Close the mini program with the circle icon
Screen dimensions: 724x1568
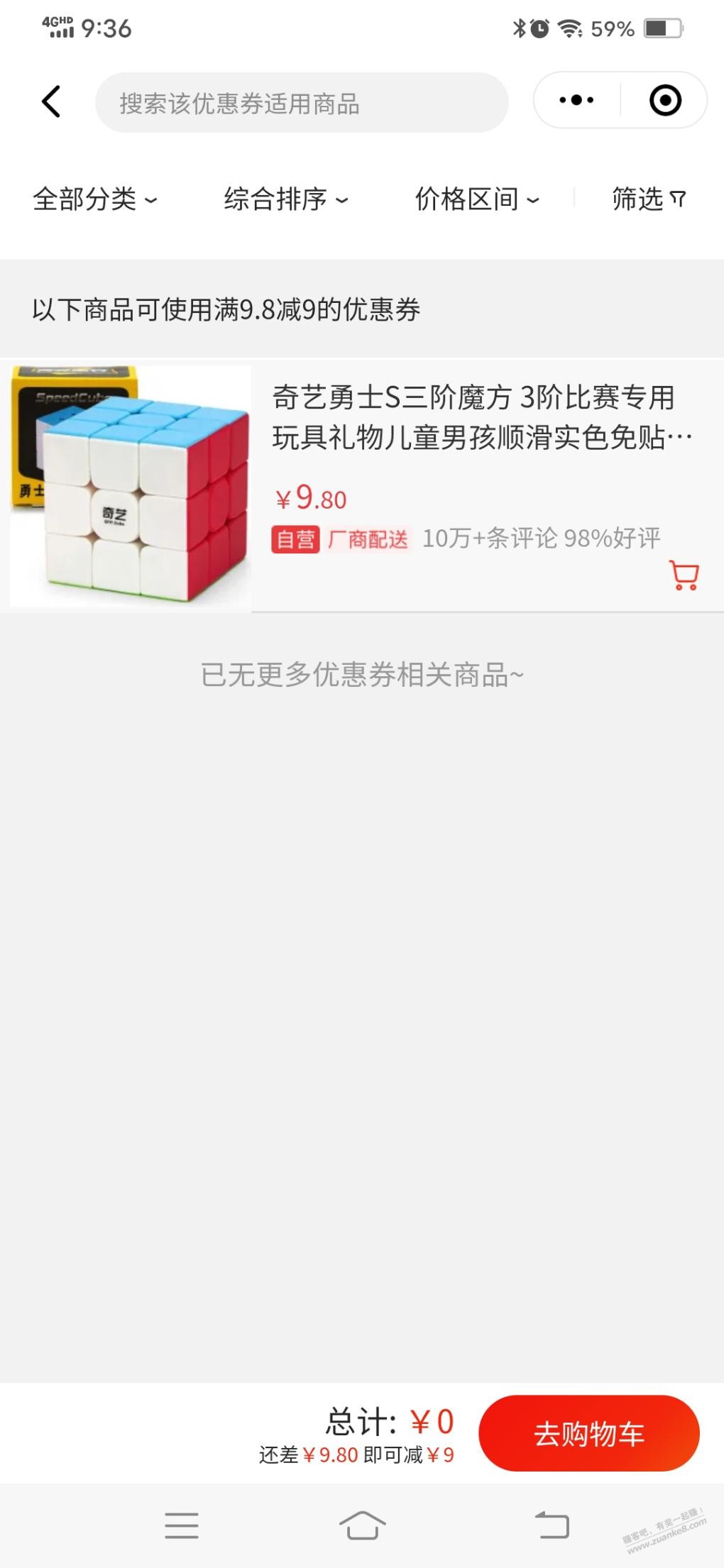[x=665, y=100]
